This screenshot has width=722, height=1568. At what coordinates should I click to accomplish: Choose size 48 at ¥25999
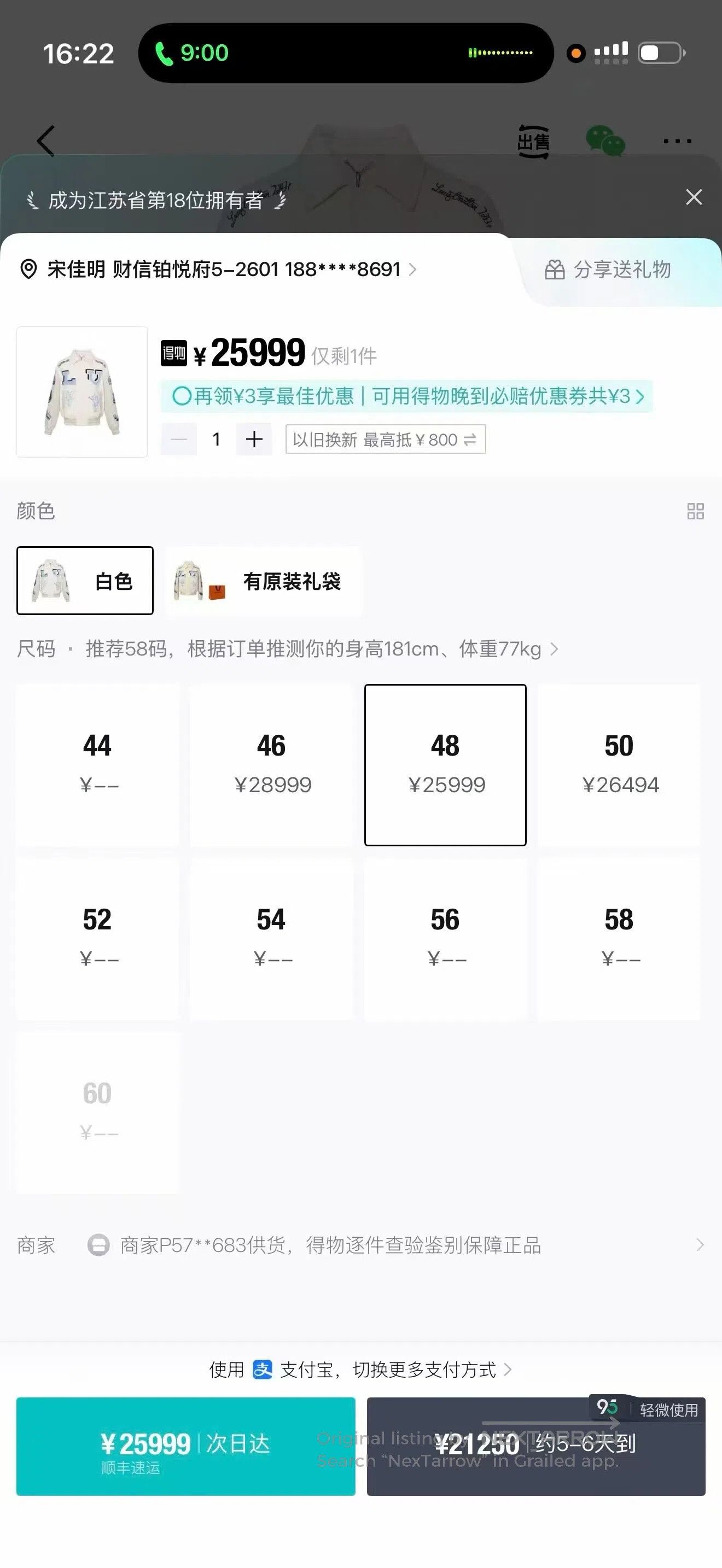click(x=446, y=765)
